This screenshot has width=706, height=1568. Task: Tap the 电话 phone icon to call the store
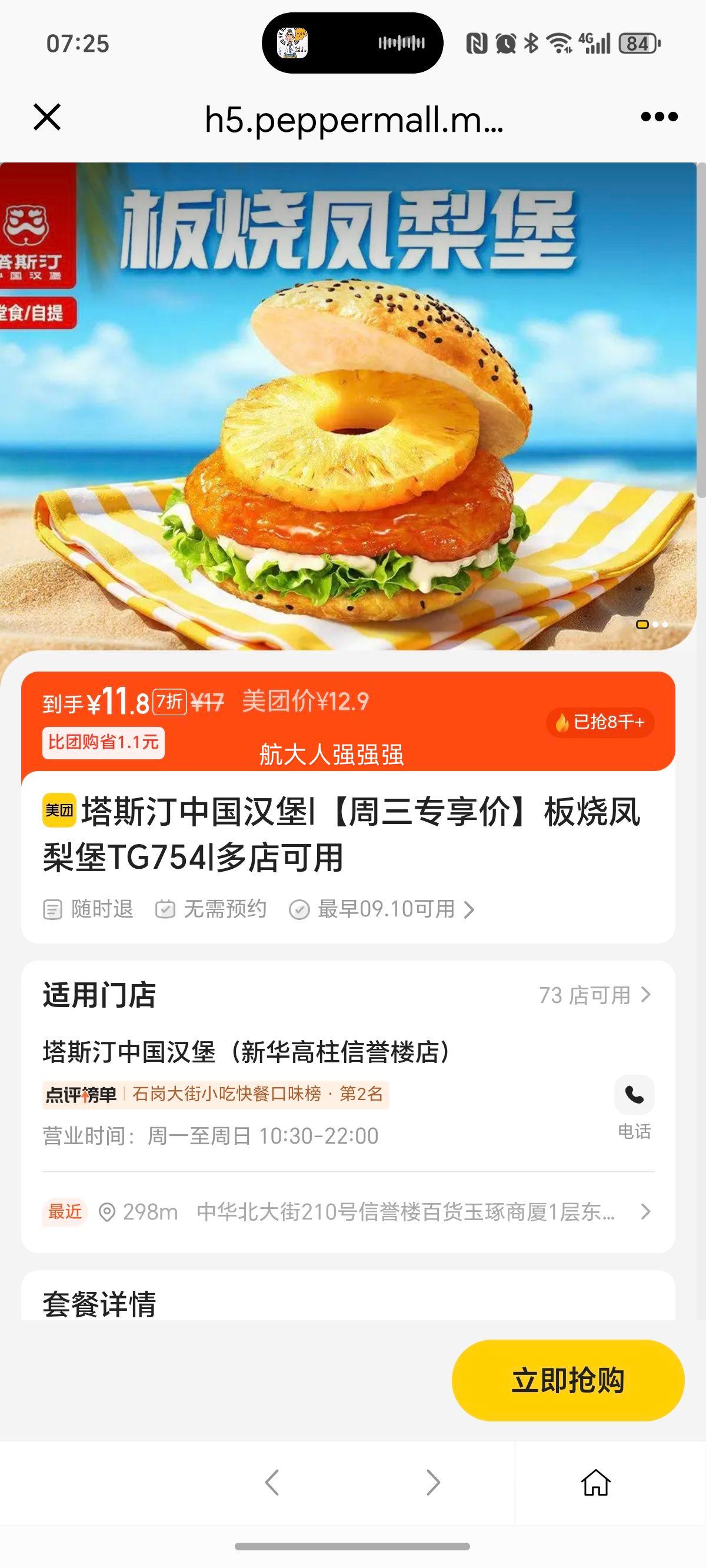tap(634, 1094)
